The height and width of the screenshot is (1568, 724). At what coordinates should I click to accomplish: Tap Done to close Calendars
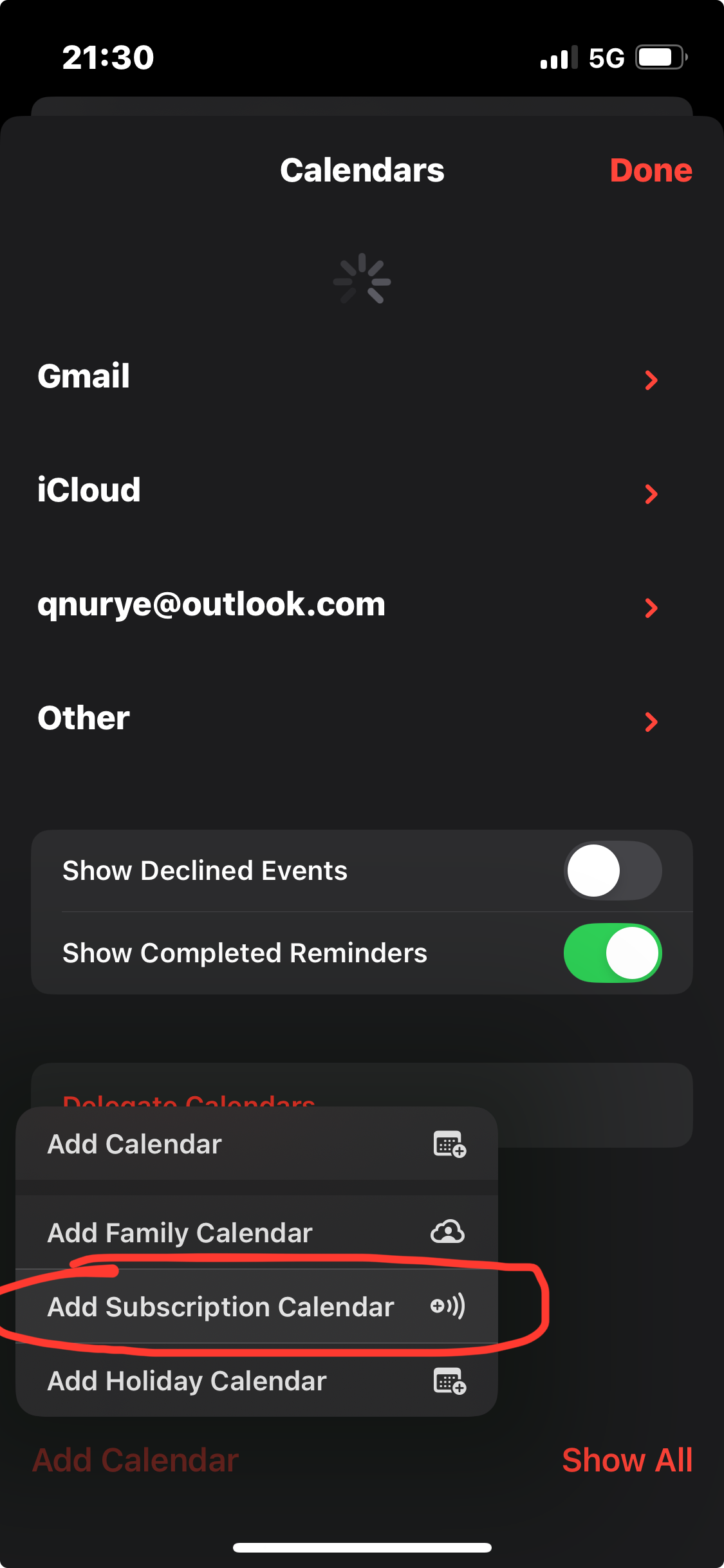pyautogui.click(x=650, y=171)
